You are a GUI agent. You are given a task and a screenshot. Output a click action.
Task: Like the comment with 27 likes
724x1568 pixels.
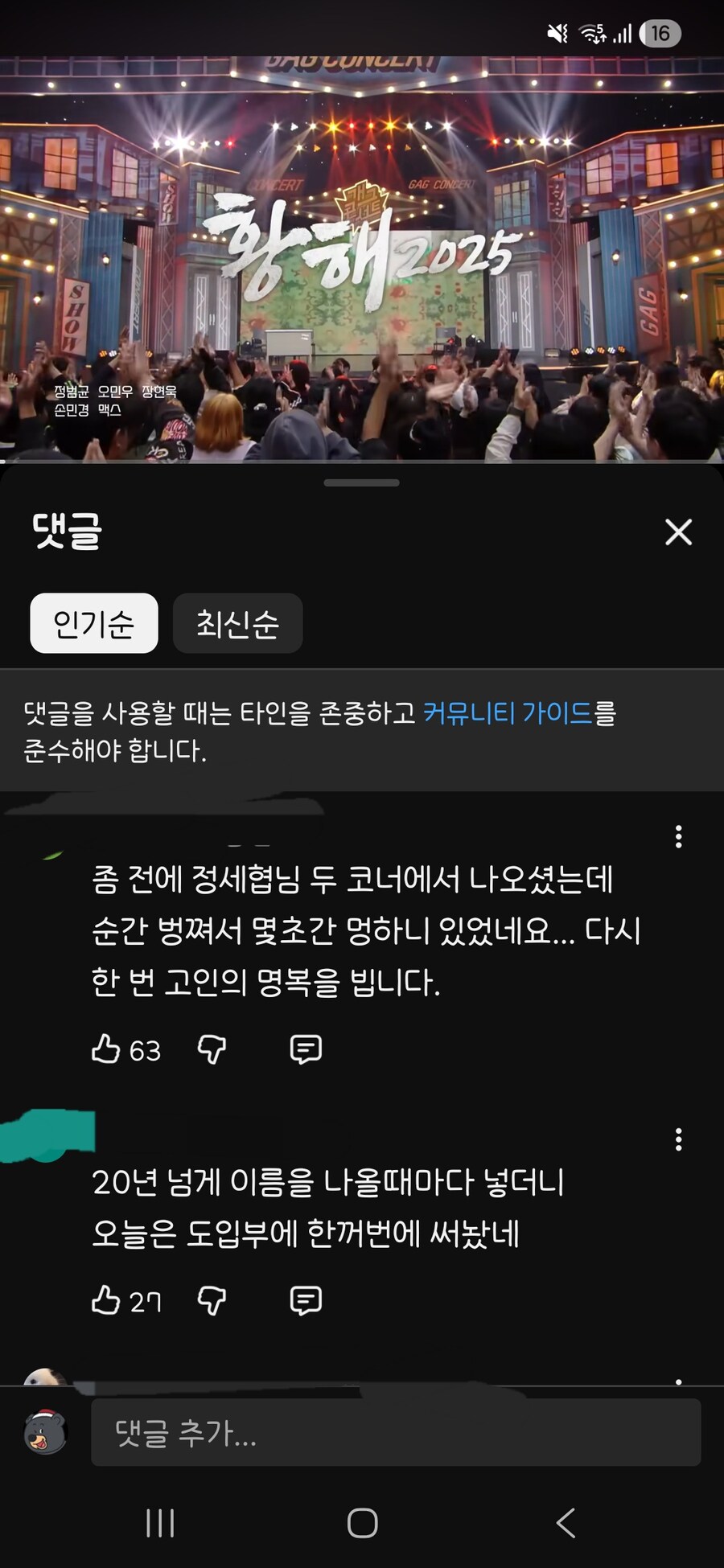point(105,1300)
